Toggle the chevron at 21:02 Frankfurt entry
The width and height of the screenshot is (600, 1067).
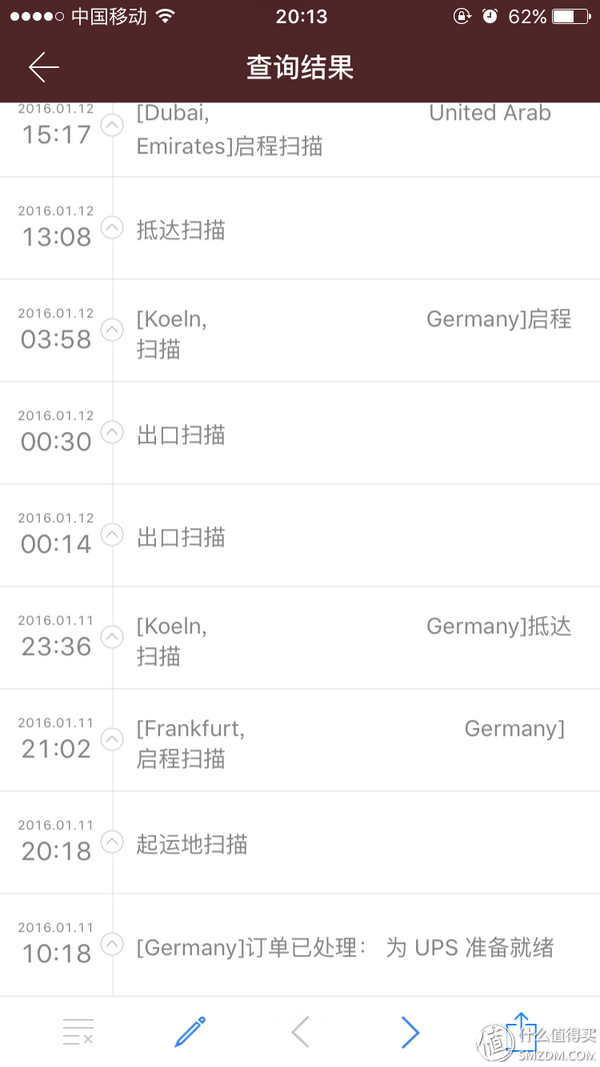click(x=112, y=739)
